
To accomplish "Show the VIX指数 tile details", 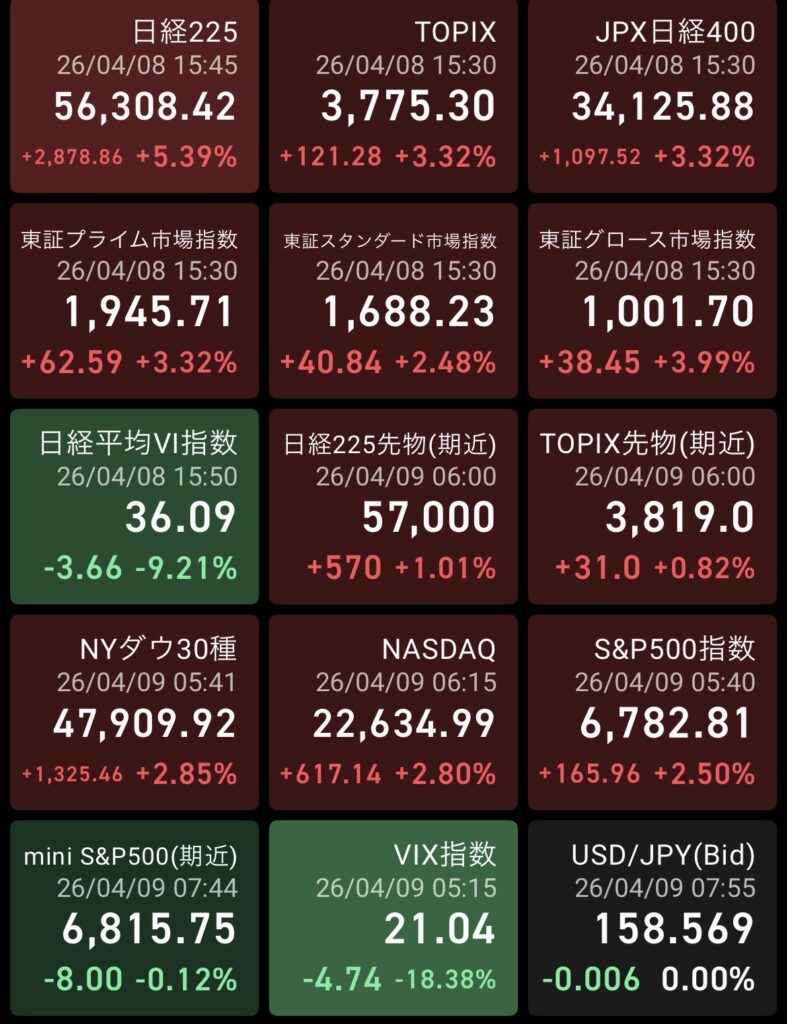I will pos(393,917).
